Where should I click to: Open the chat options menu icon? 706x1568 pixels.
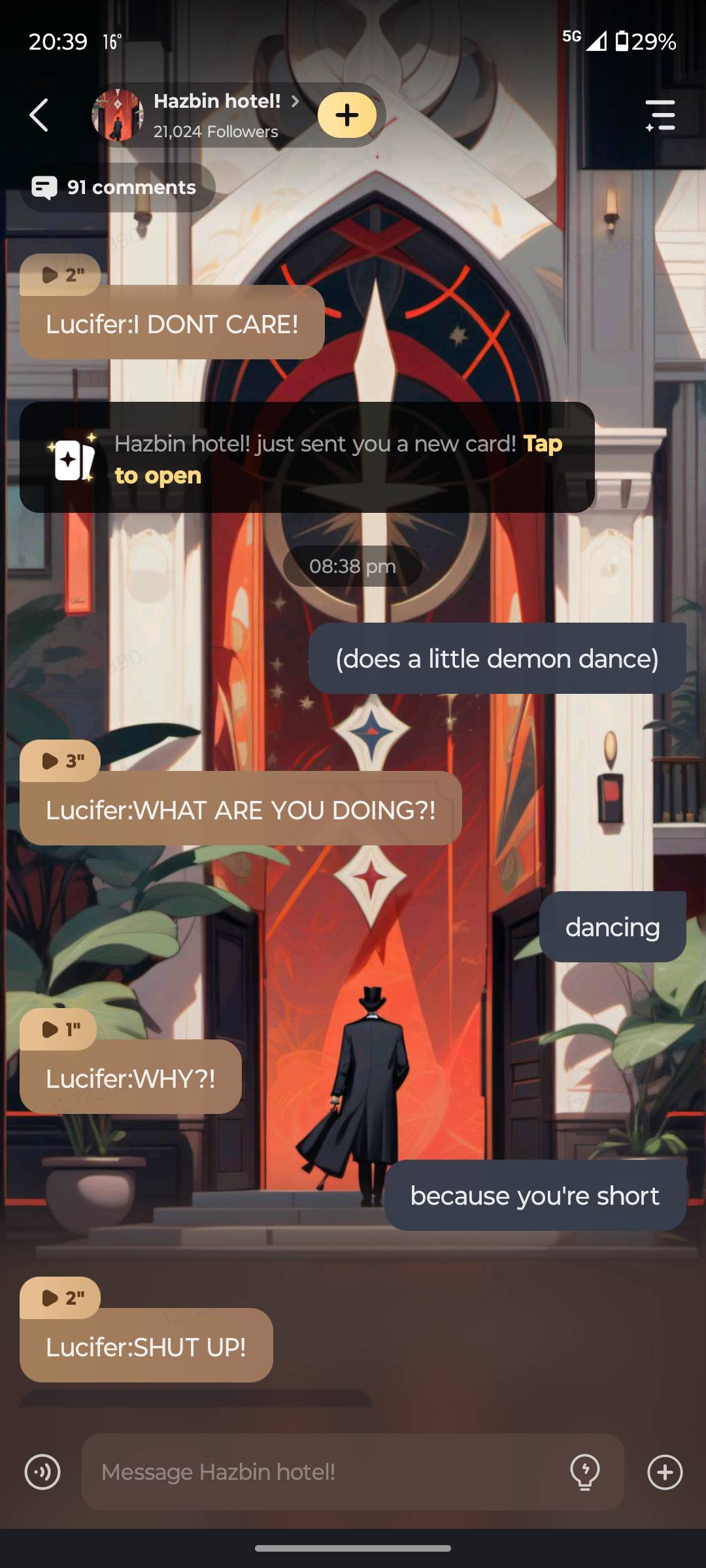(660, 116)
